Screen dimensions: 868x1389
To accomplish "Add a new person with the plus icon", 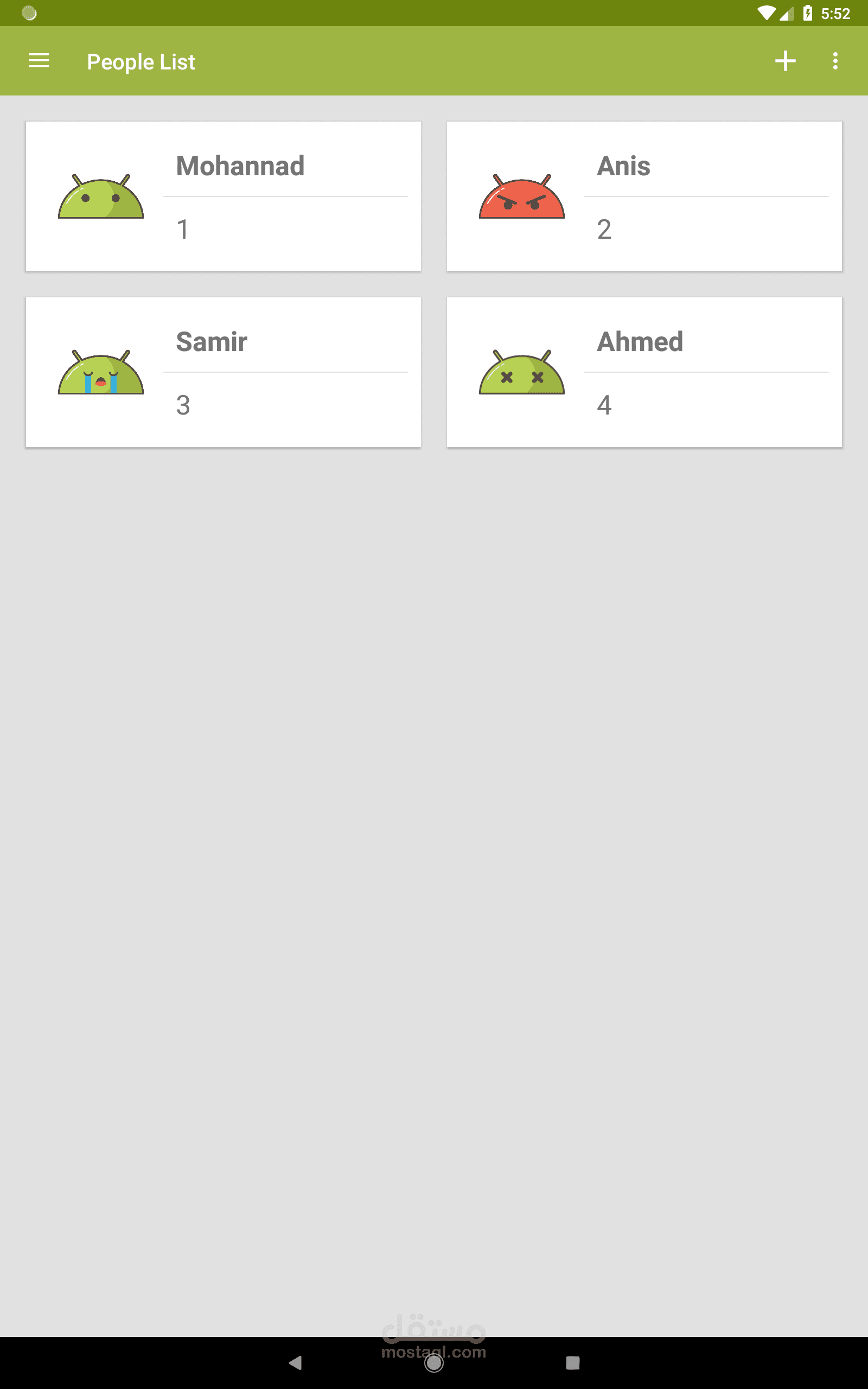I will (785, 61).
